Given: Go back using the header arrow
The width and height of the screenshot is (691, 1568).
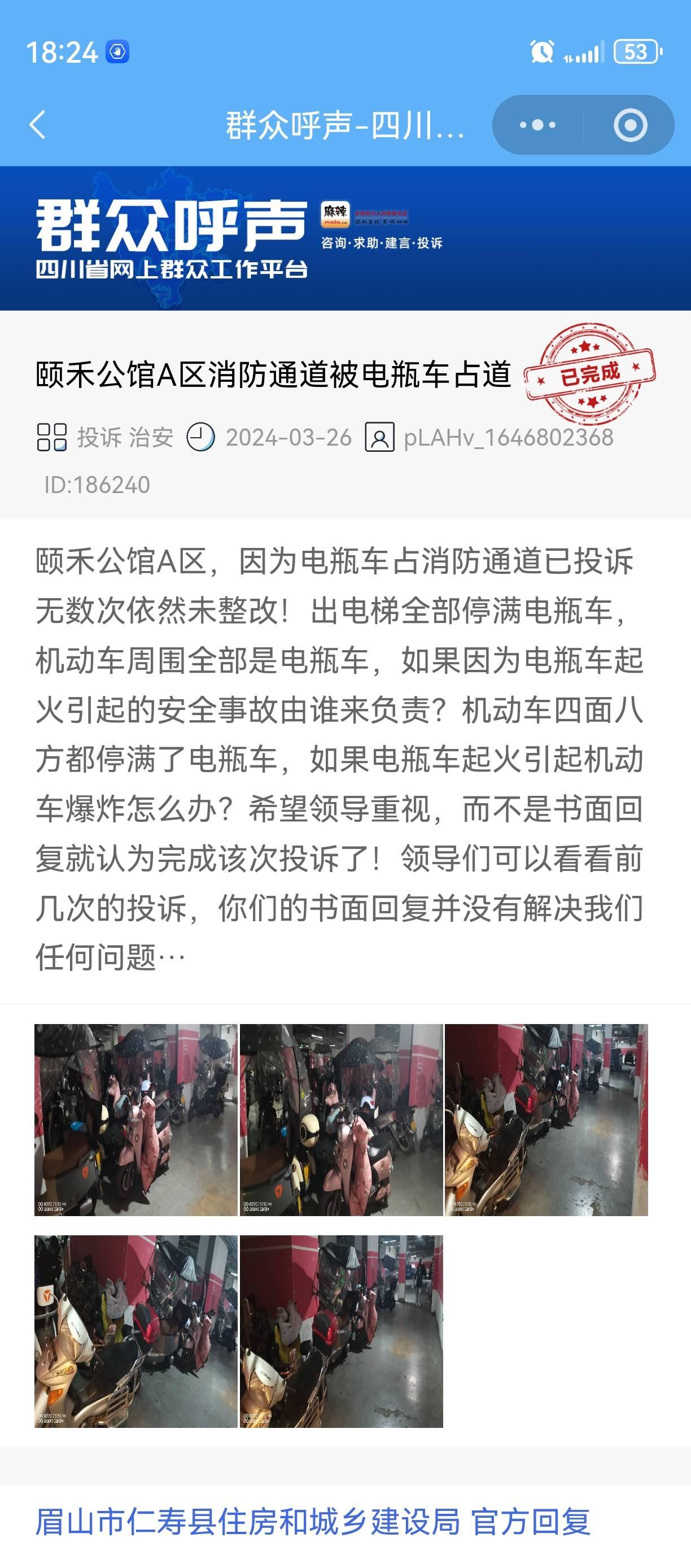Looking at the screenshot, I should [x=38, y=125].
